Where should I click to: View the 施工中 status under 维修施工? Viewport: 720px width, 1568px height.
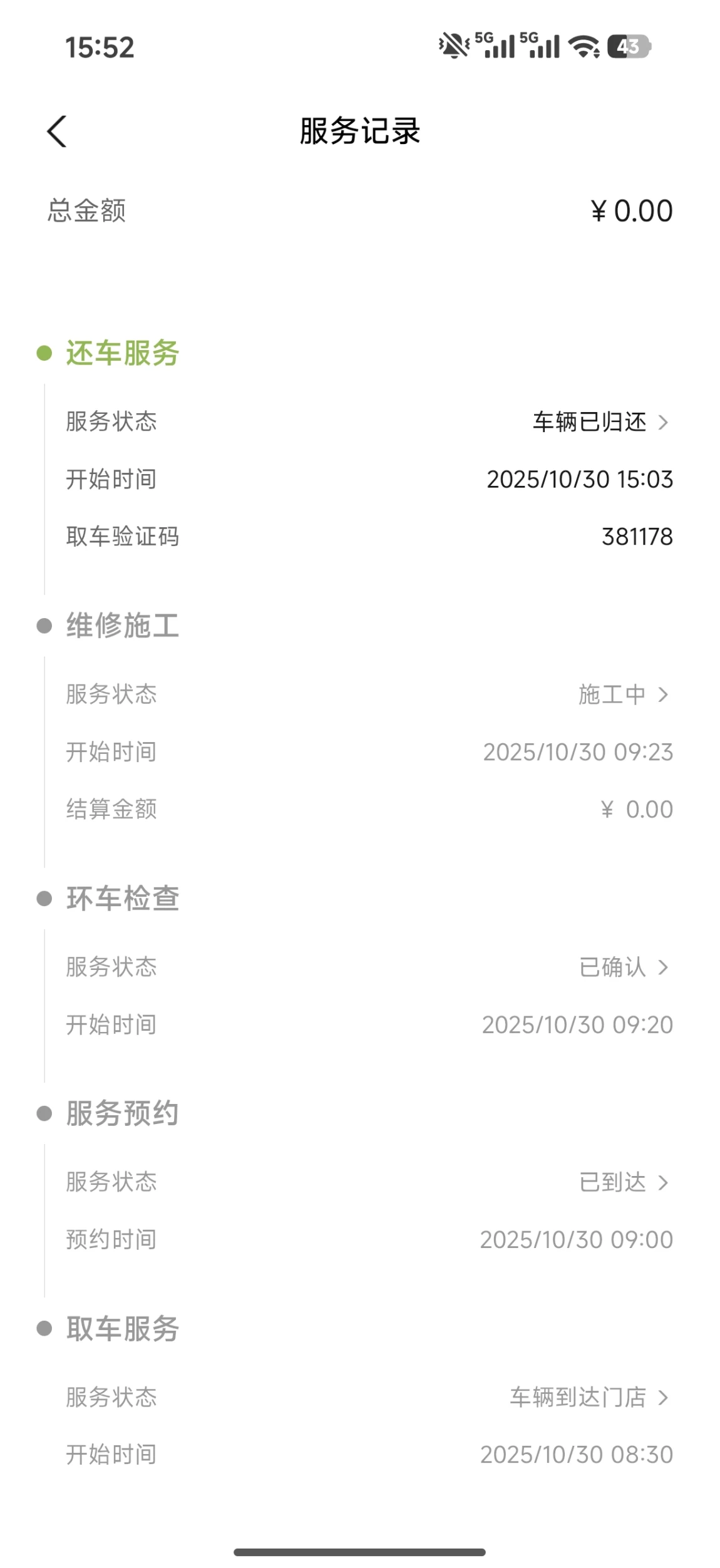coord(622,694)
